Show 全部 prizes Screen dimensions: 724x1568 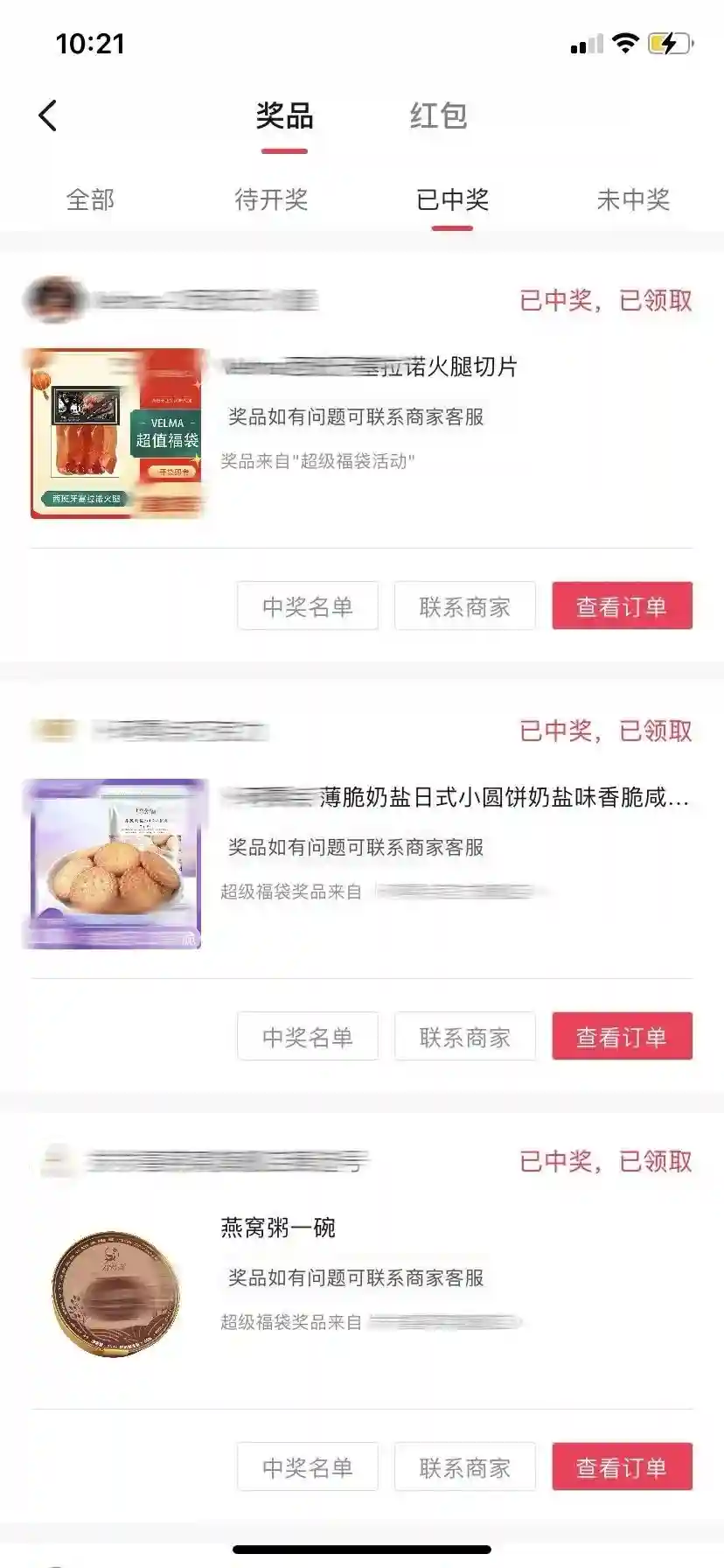click(90, 199)
